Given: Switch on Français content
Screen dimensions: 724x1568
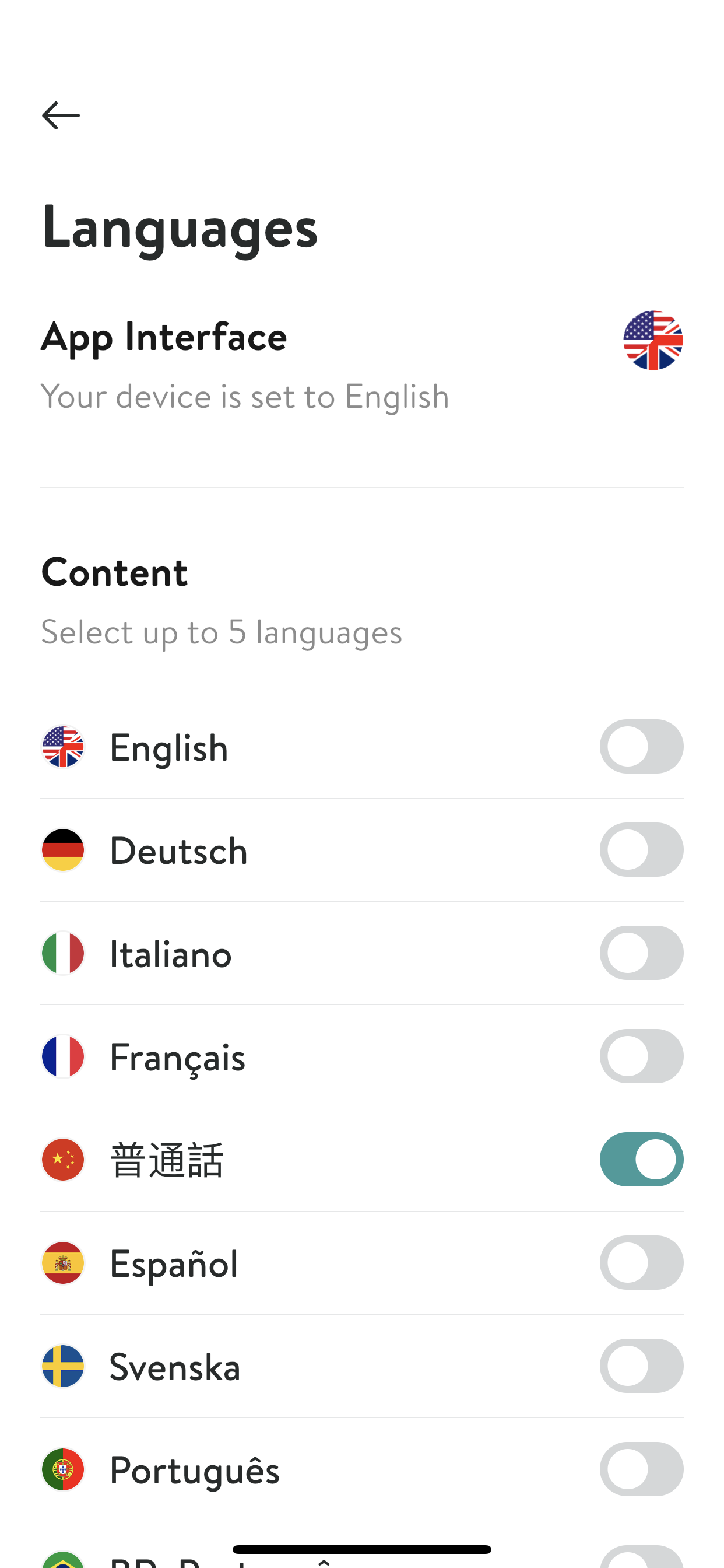Looking at the screenshot, I should (x=641, y=1056).
